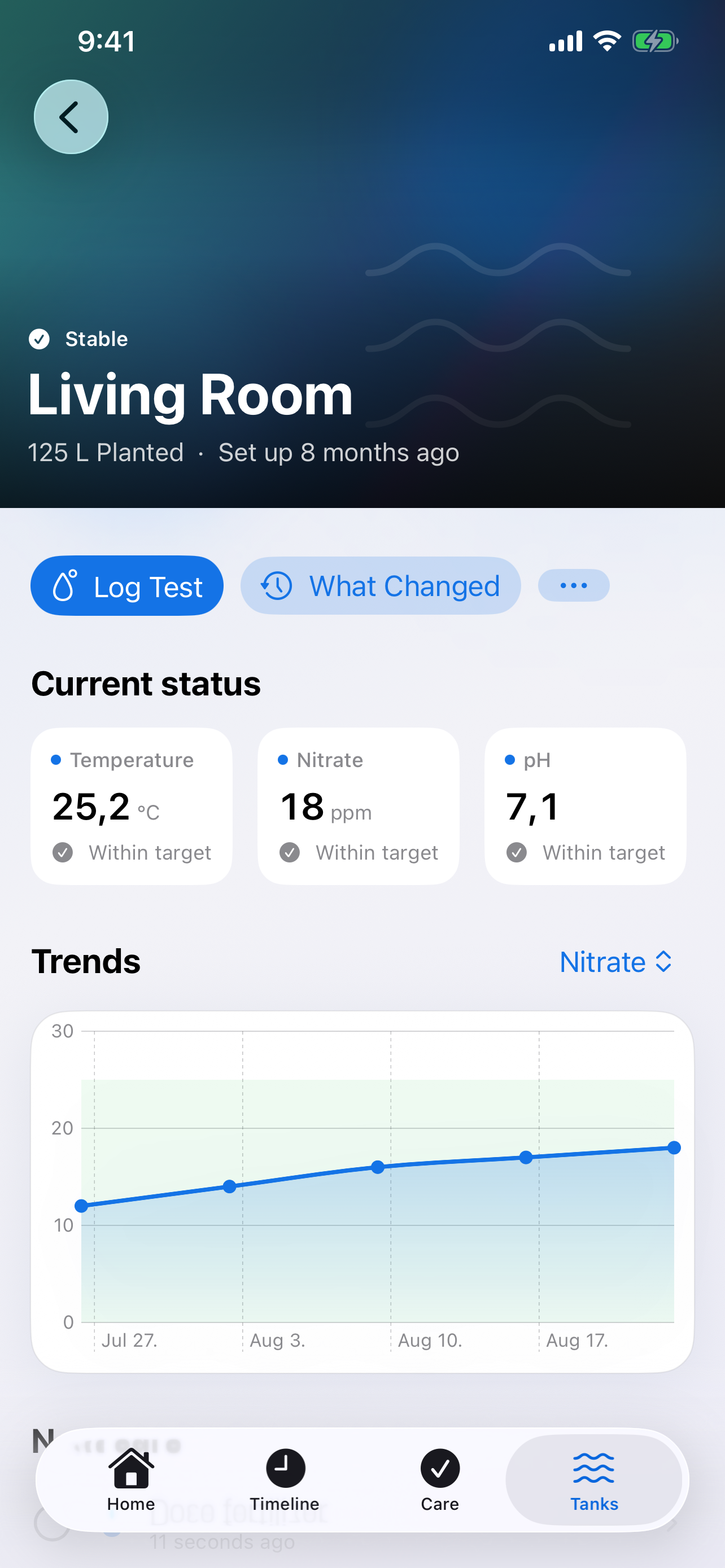The image size is (725, 1568).
Task: Switch to the Home tab
Action: (131, 1480)
